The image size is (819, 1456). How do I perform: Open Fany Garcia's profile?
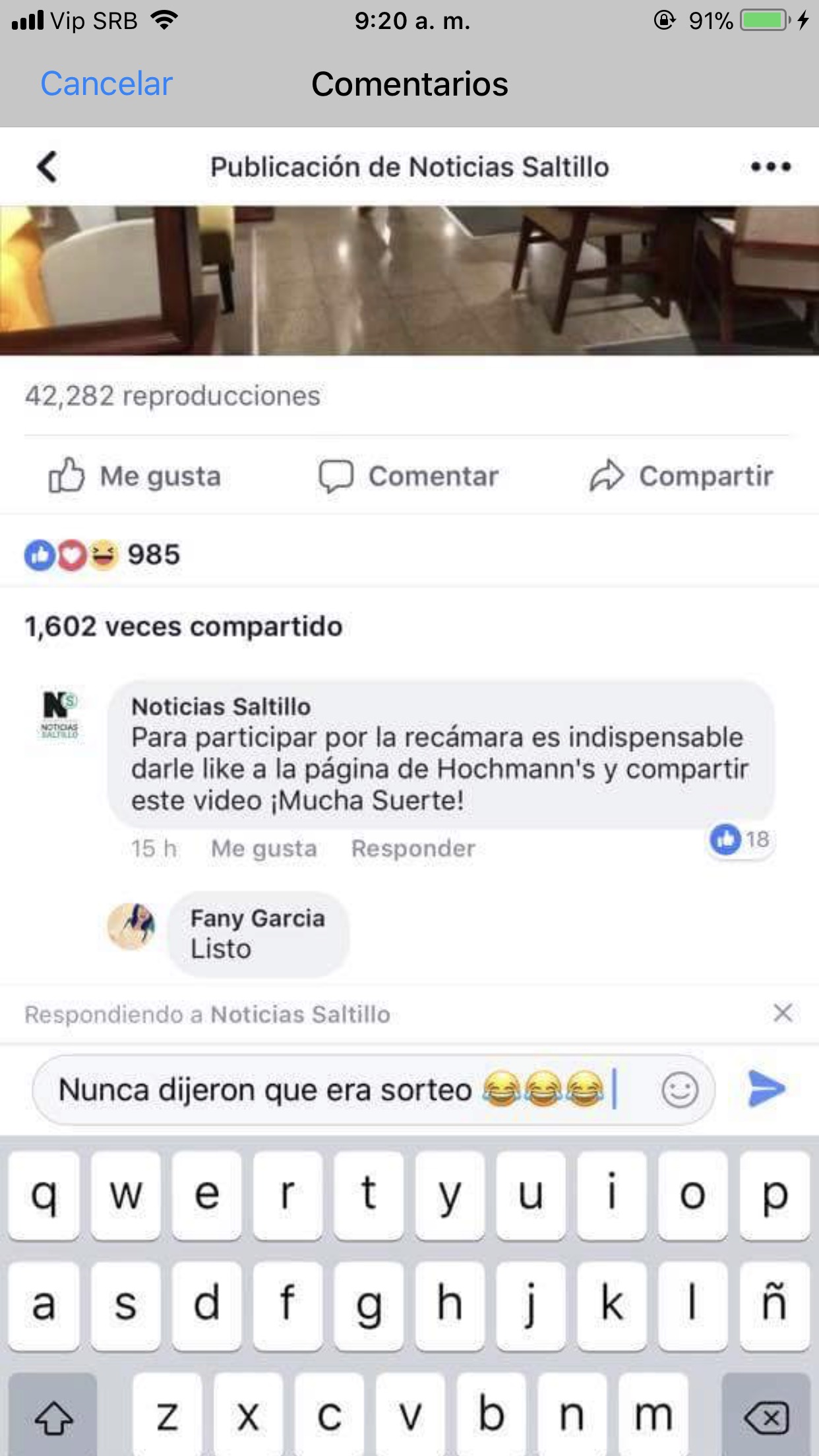(131, 926)
